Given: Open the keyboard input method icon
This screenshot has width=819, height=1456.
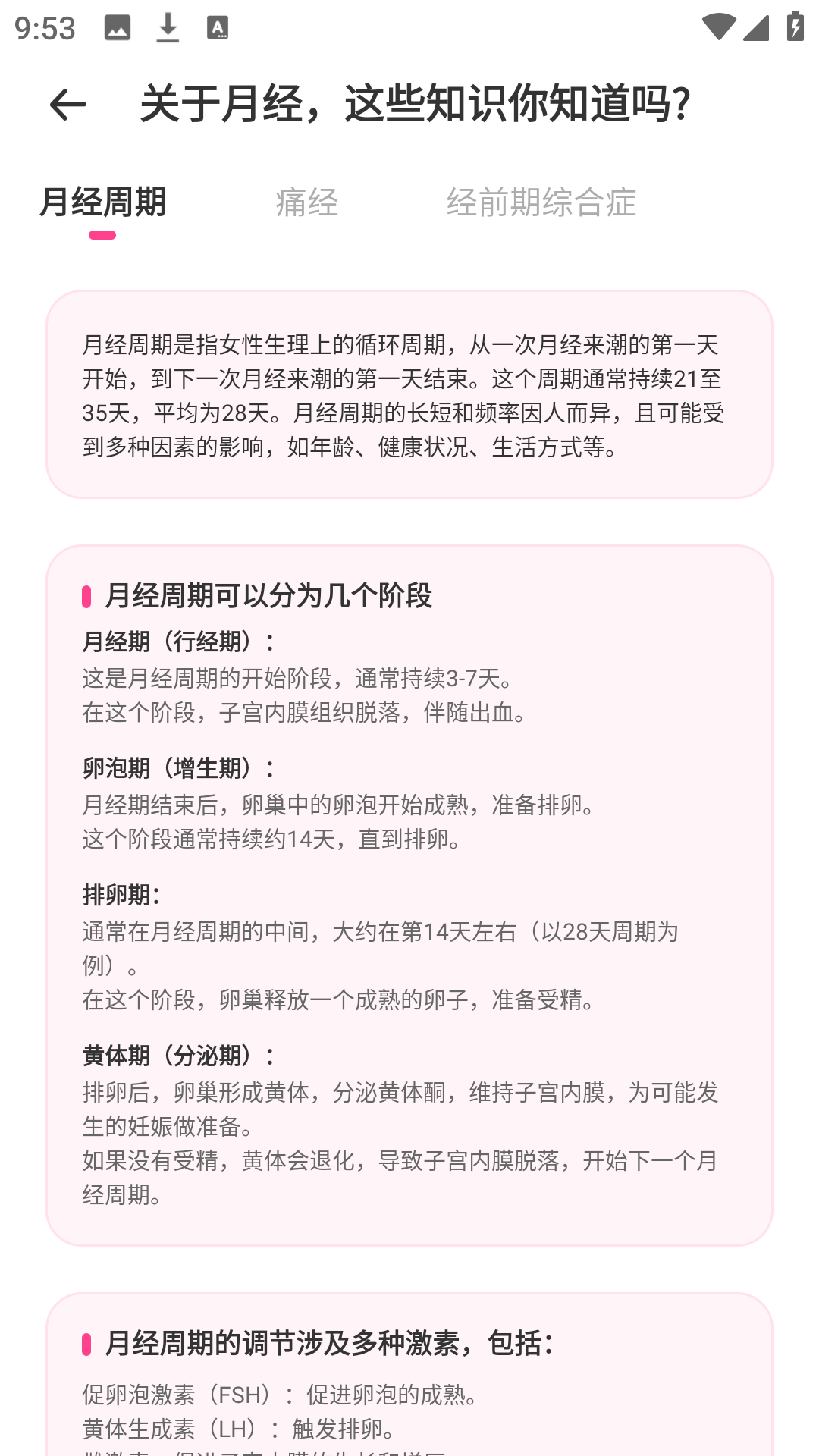Looking at the screenshot, I should tap(218, 29).
